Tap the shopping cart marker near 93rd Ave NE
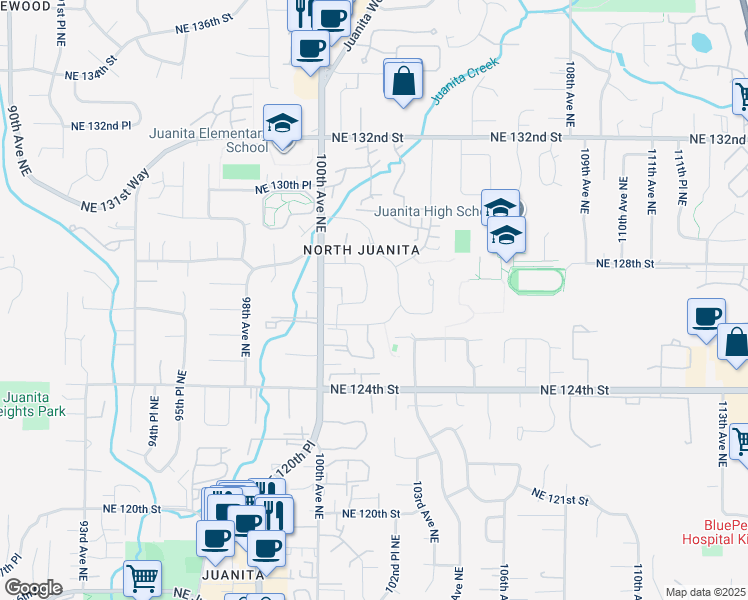 click(142, 579)
